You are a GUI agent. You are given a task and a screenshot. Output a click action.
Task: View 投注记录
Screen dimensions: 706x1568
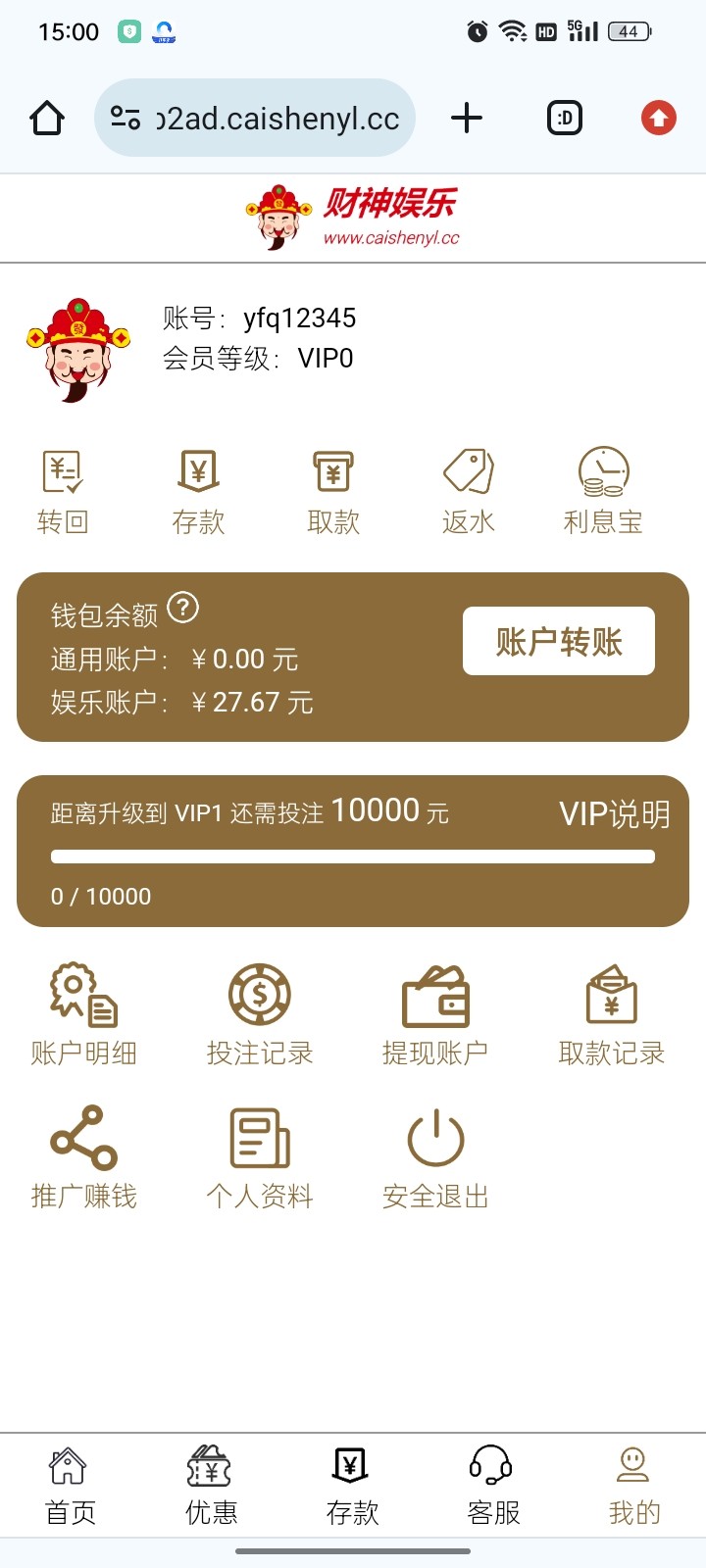point(260,1015)
